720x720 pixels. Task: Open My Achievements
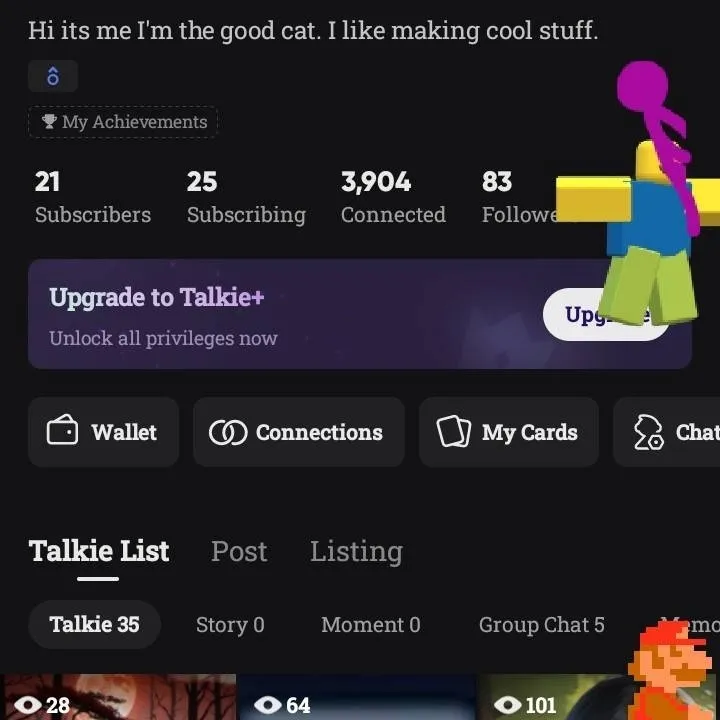[x=123, y=122]
